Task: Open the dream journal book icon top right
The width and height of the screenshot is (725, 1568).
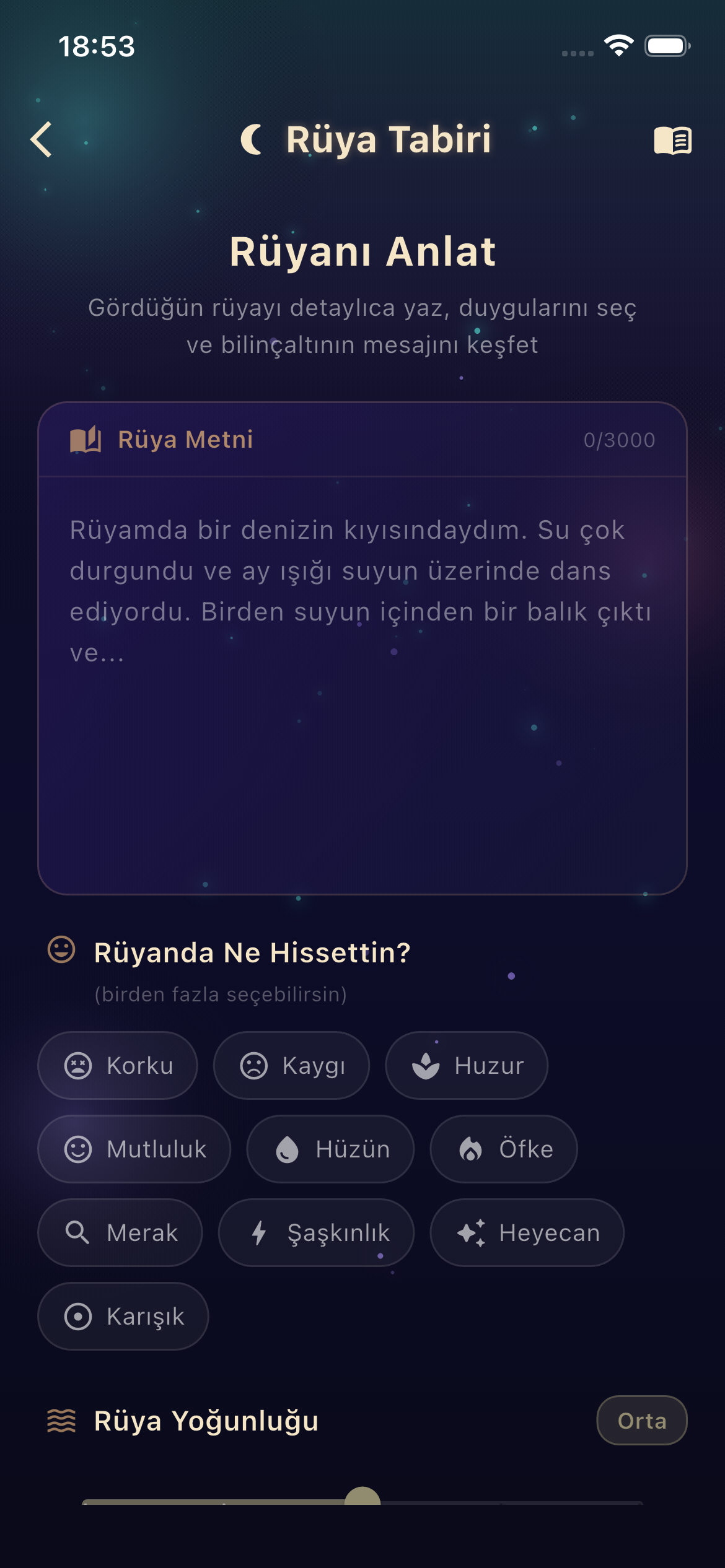Action: coord(674,141)
